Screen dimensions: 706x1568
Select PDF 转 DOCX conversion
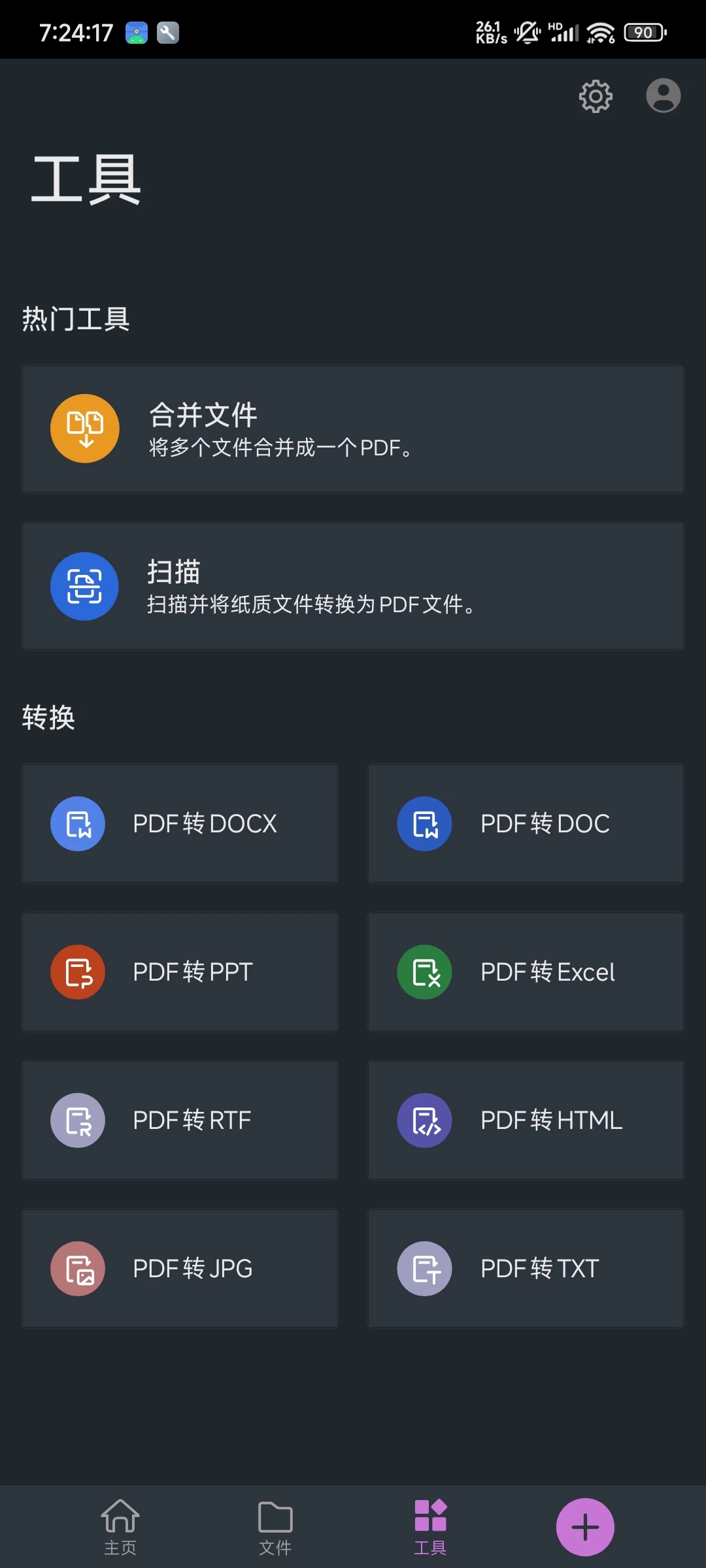point(180,823)
